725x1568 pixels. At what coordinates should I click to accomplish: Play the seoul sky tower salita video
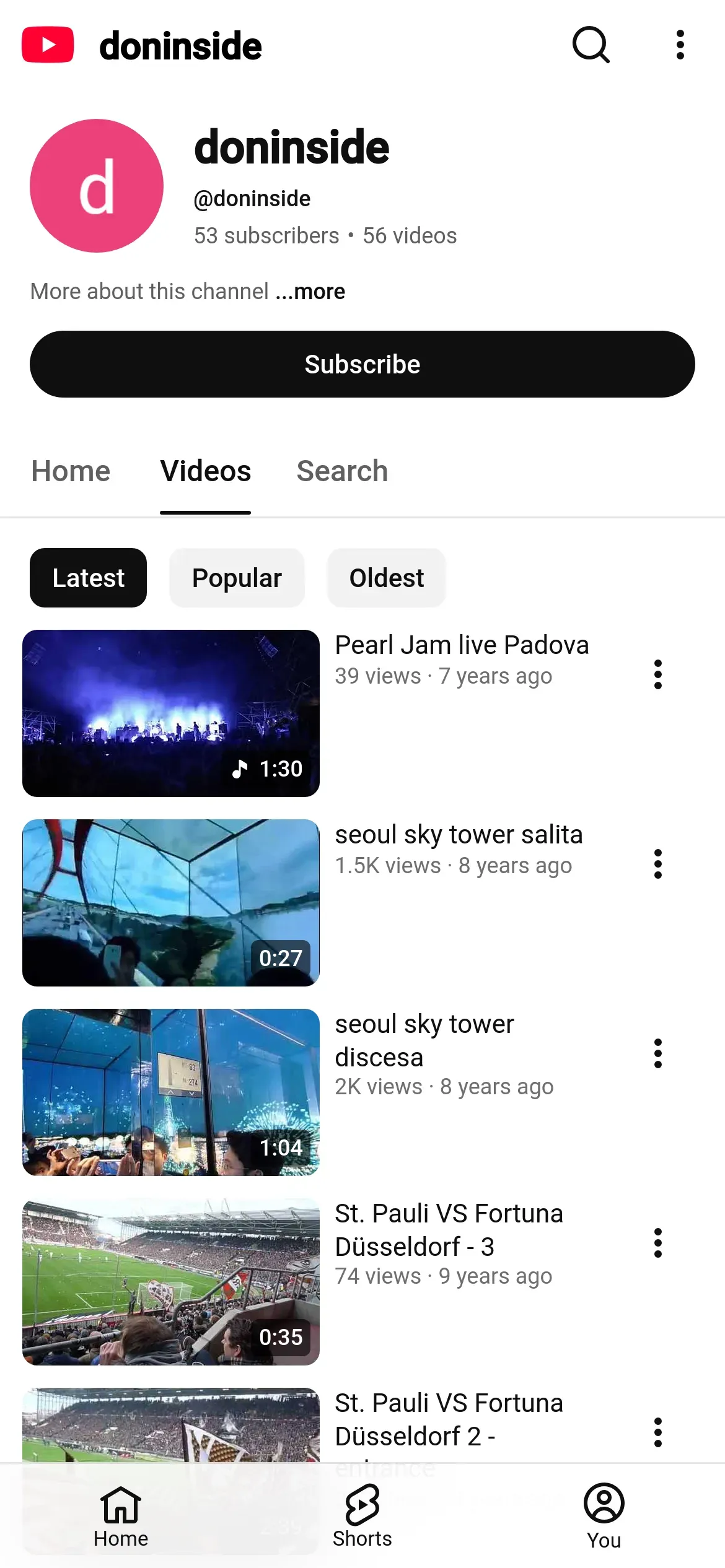[x=171, y=902]
